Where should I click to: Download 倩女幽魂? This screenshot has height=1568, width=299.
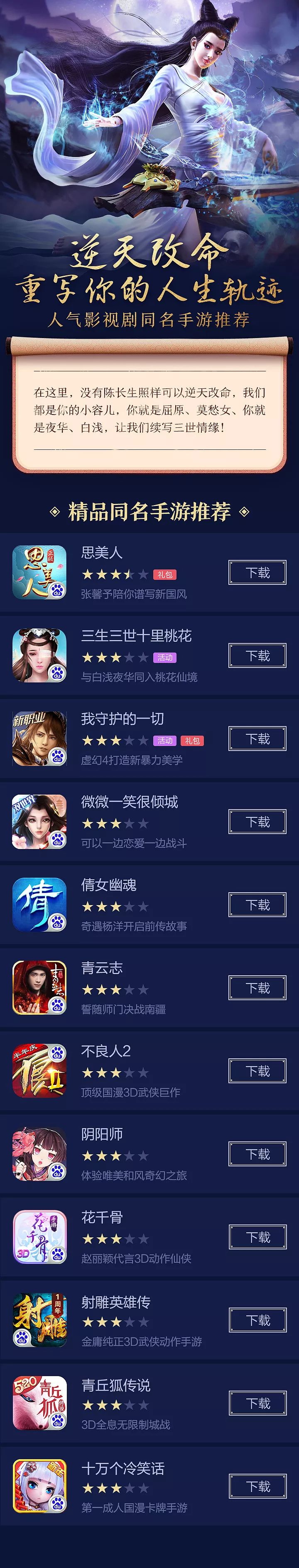[x=257, y=905]
